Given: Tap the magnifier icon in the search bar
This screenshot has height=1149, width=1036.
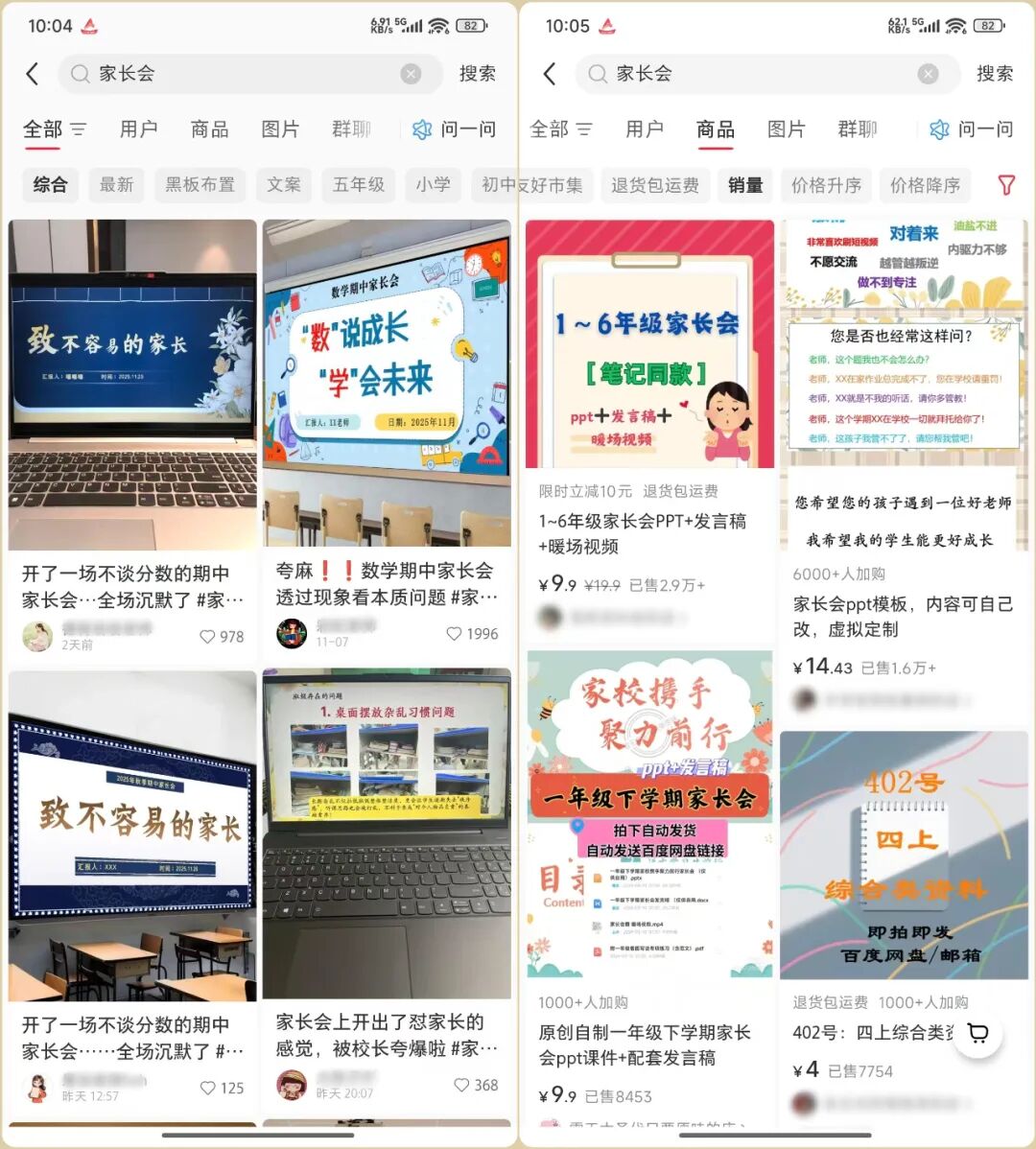Looking at the screenshot, I should tap(82, 74).
